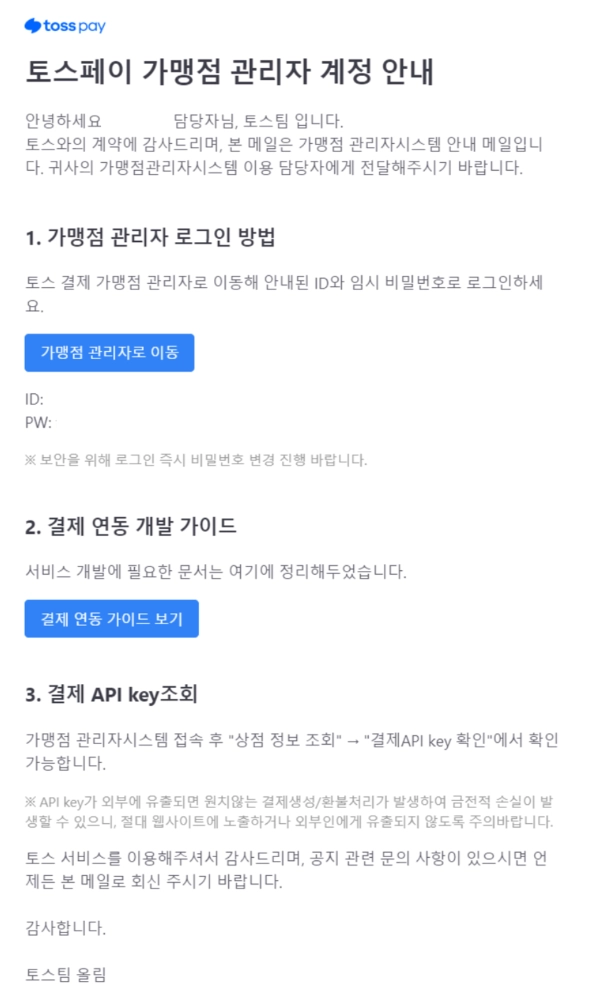Open 결제 연동 가이드 보기
The width and height of the screenshot is (604, 994).
pos(112,619)
